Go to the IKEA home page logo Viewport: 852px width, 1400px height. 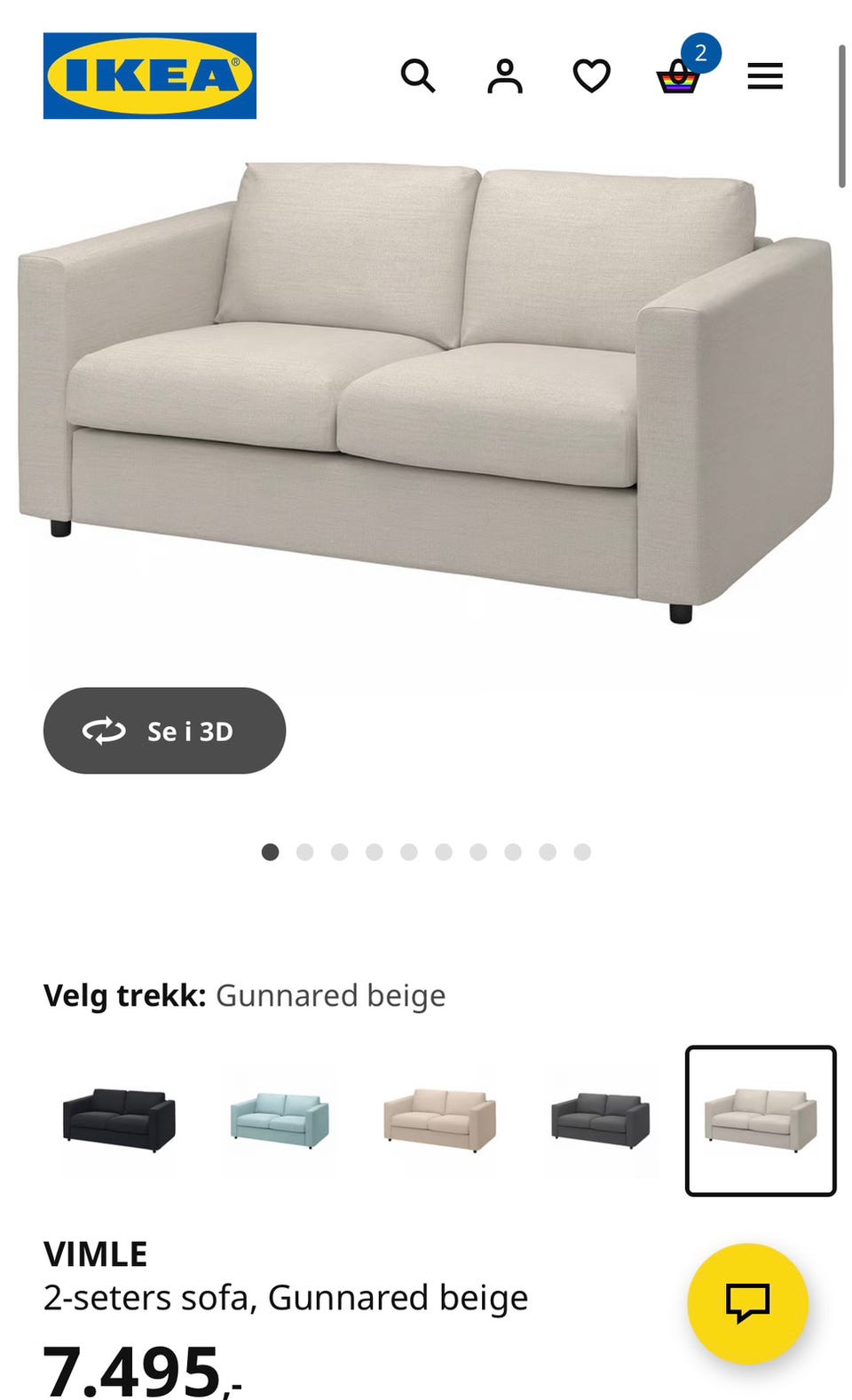click(x=150, y=76)
